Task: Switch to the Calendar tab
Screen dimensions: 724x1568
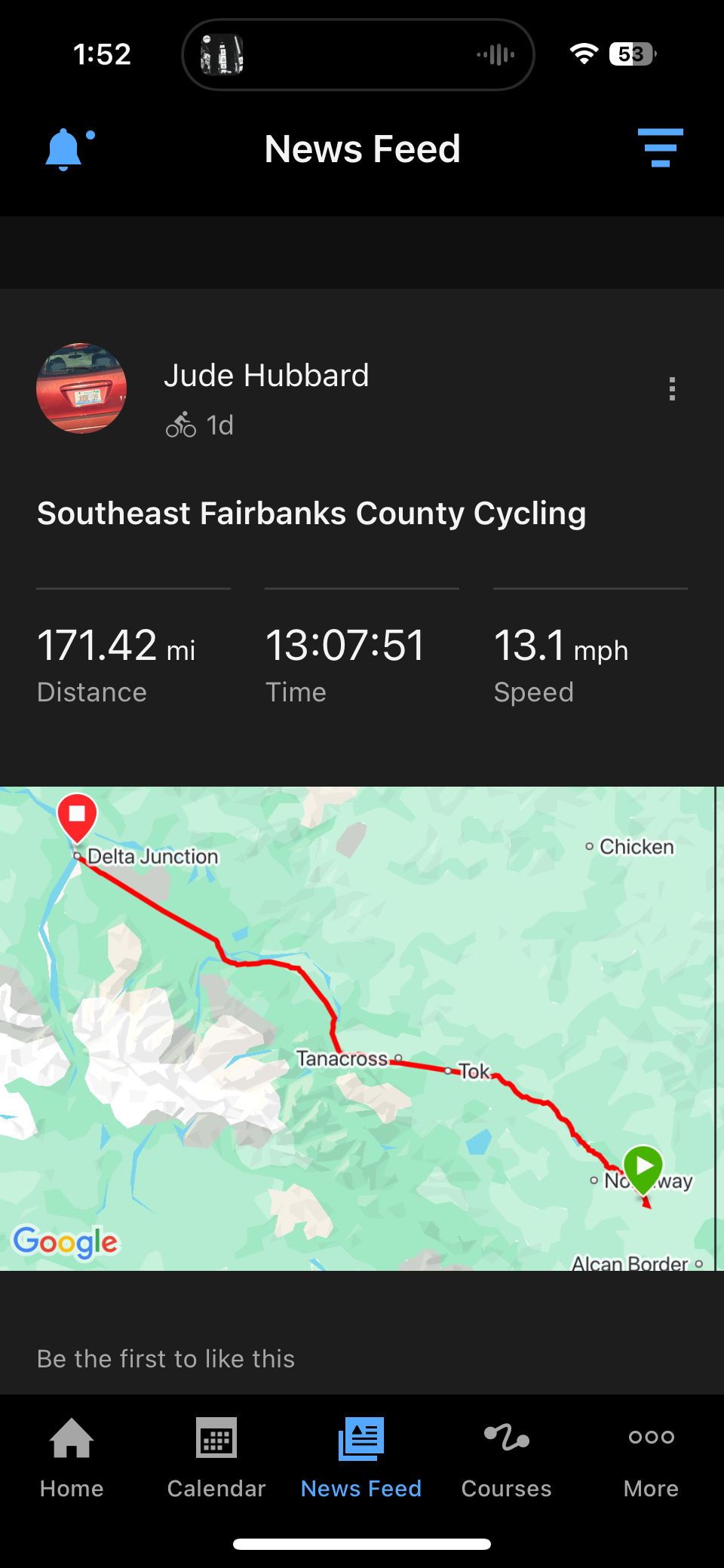Action: pos(216,1457)
